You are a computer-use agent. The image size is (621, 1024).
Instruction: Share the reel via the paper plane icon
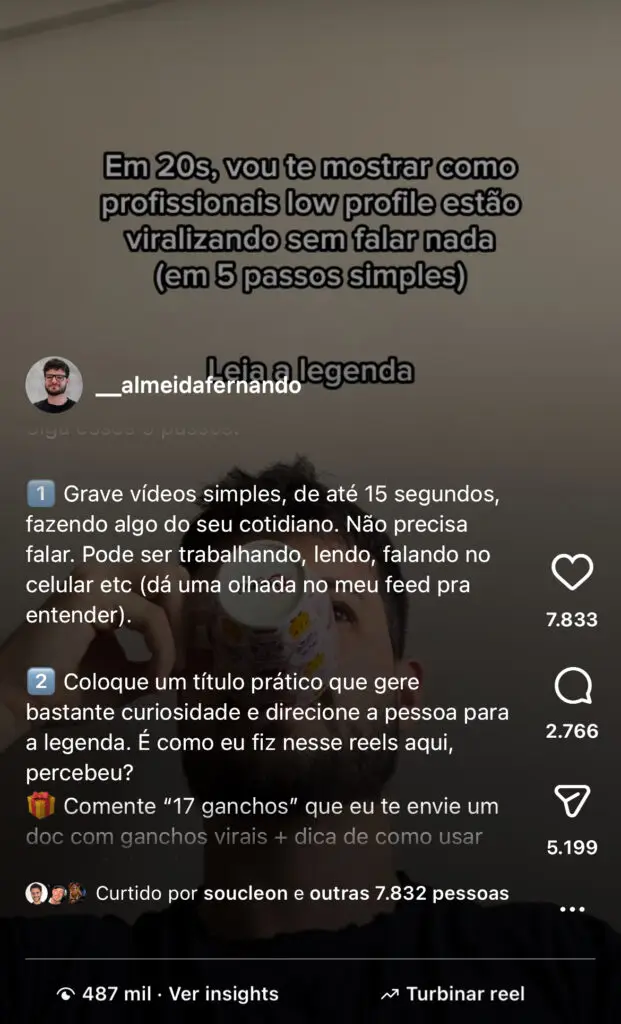point(572,802)
